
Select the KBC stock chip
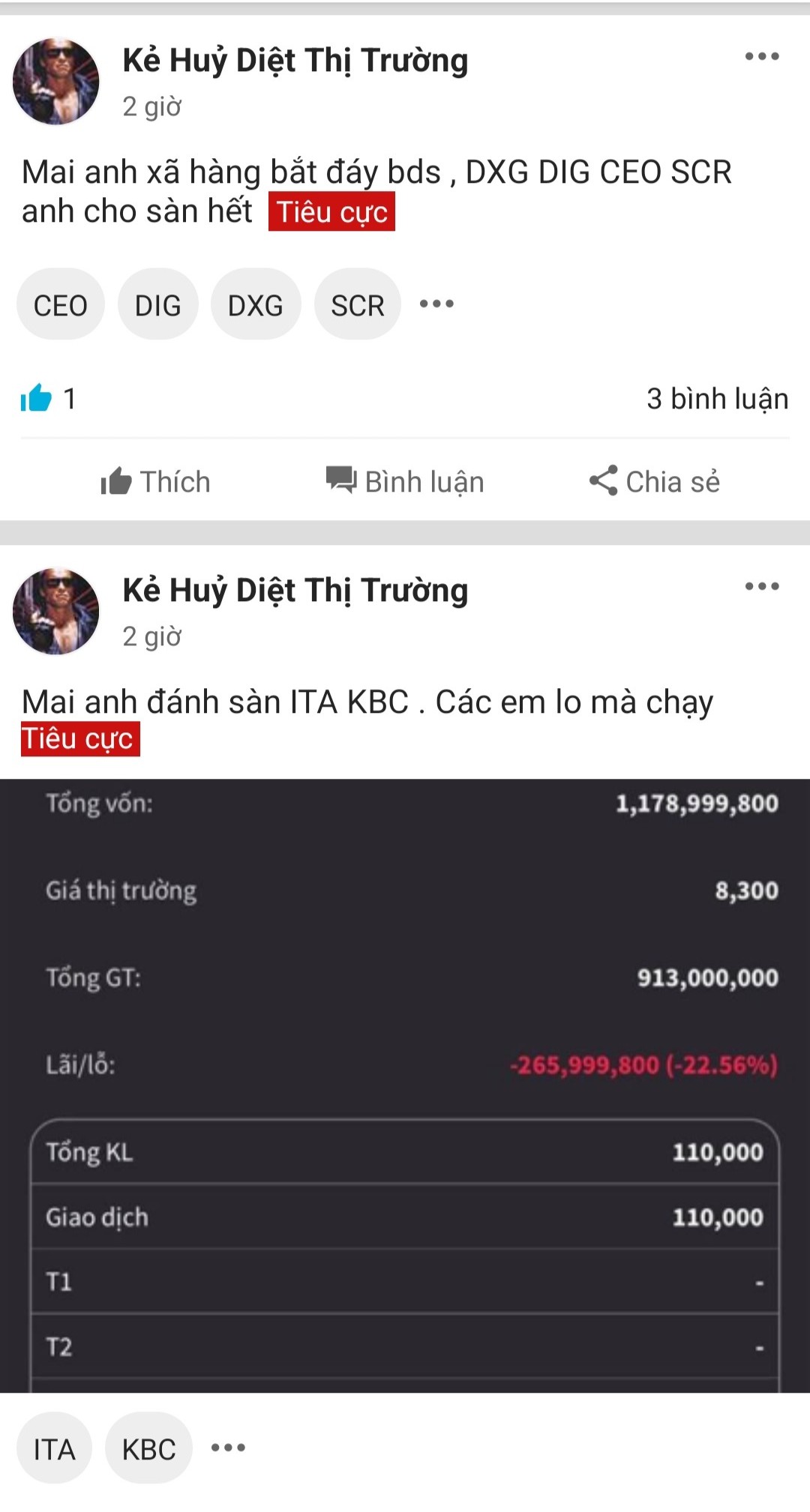tap(148, 1448)
